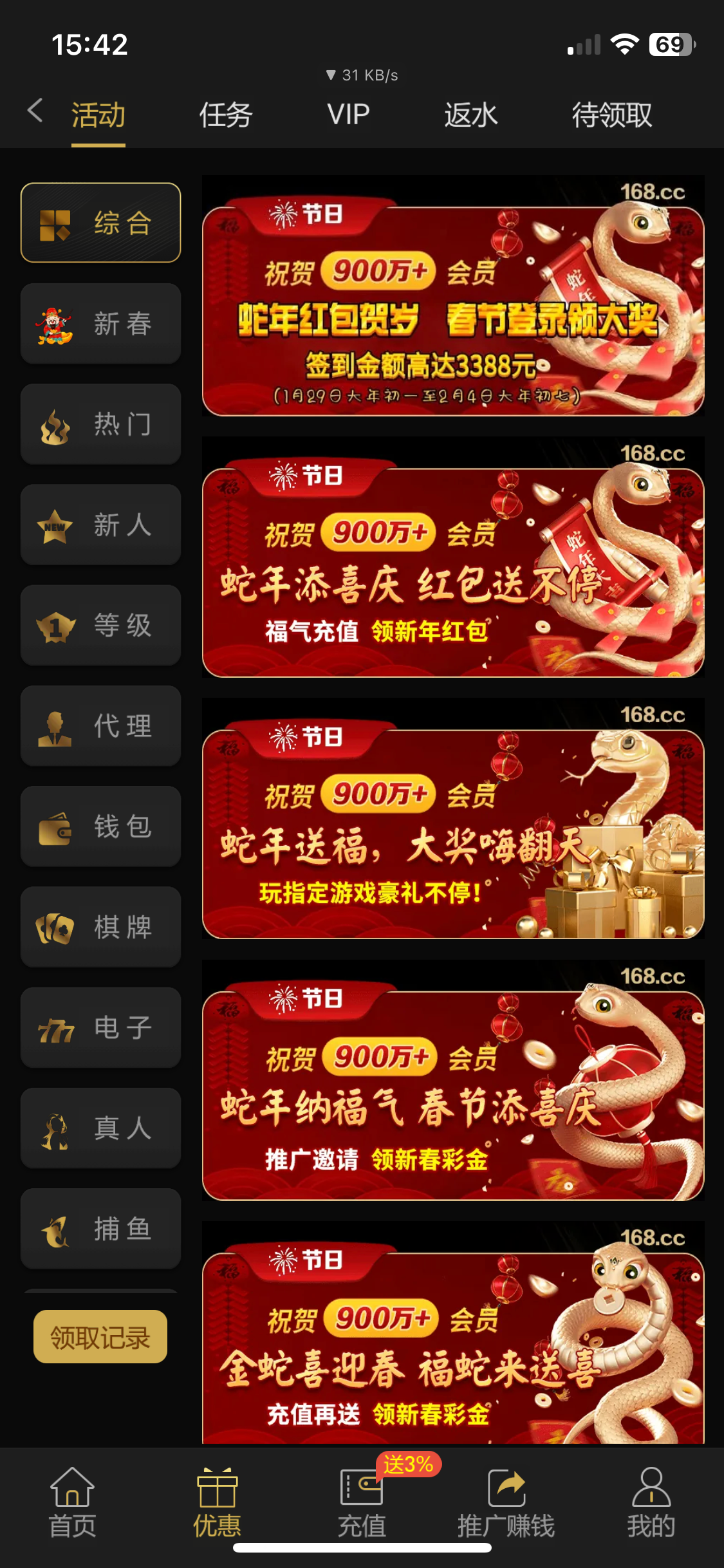The height and width of the screenshot is (1568, 724).
Task: Tap the 领取记录 button
Action: pos(100,1337)
